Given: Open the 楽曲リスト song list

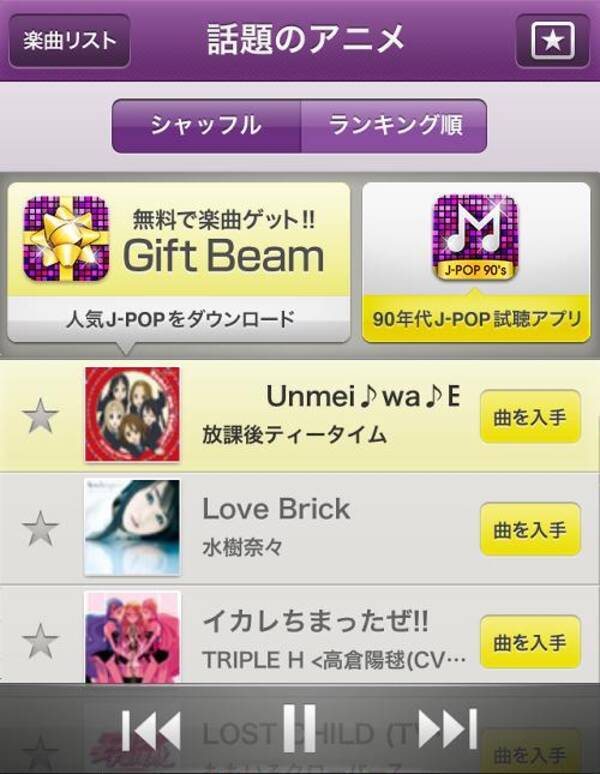Looking at the screenshot, I should tap(70, 41).
